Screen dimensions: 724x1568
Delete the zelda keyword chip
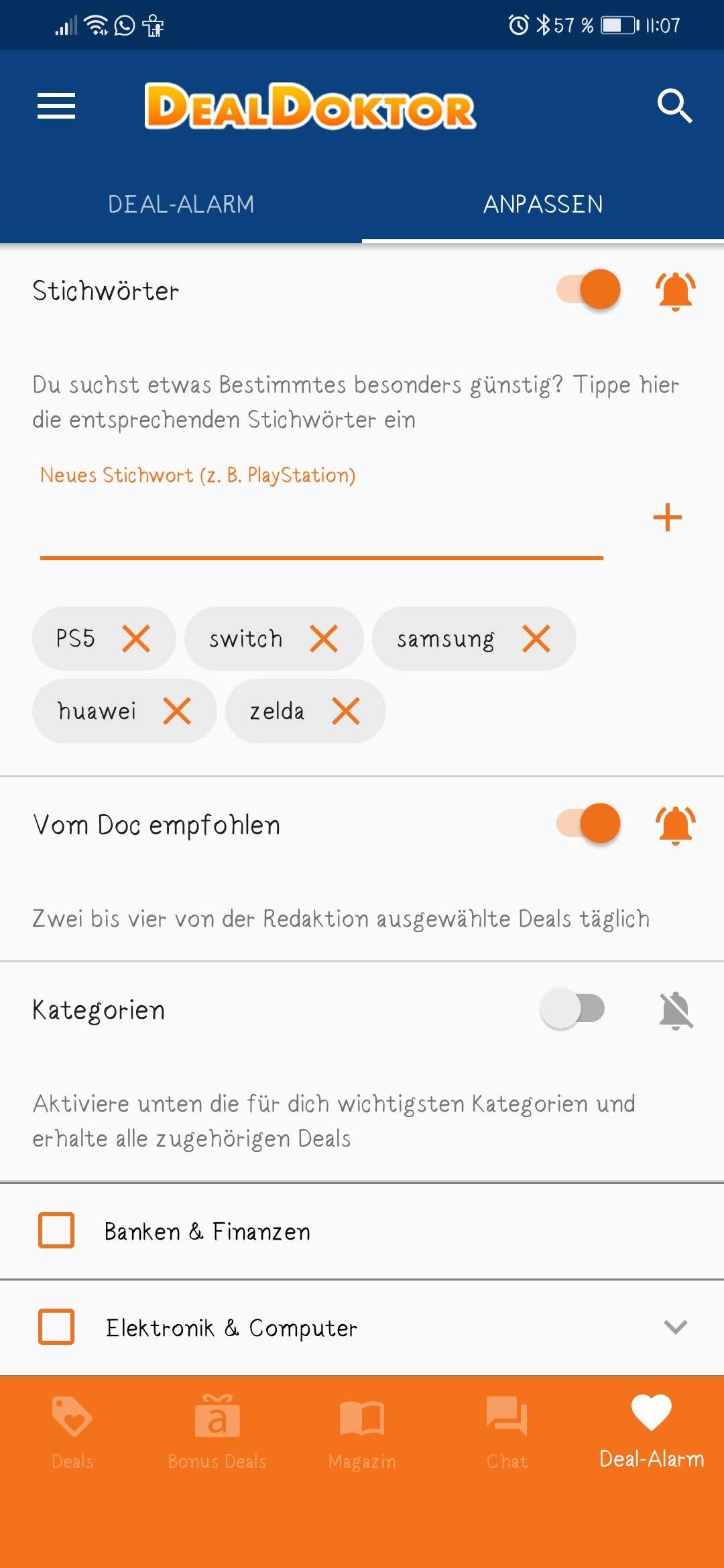(x=346, y=711)
